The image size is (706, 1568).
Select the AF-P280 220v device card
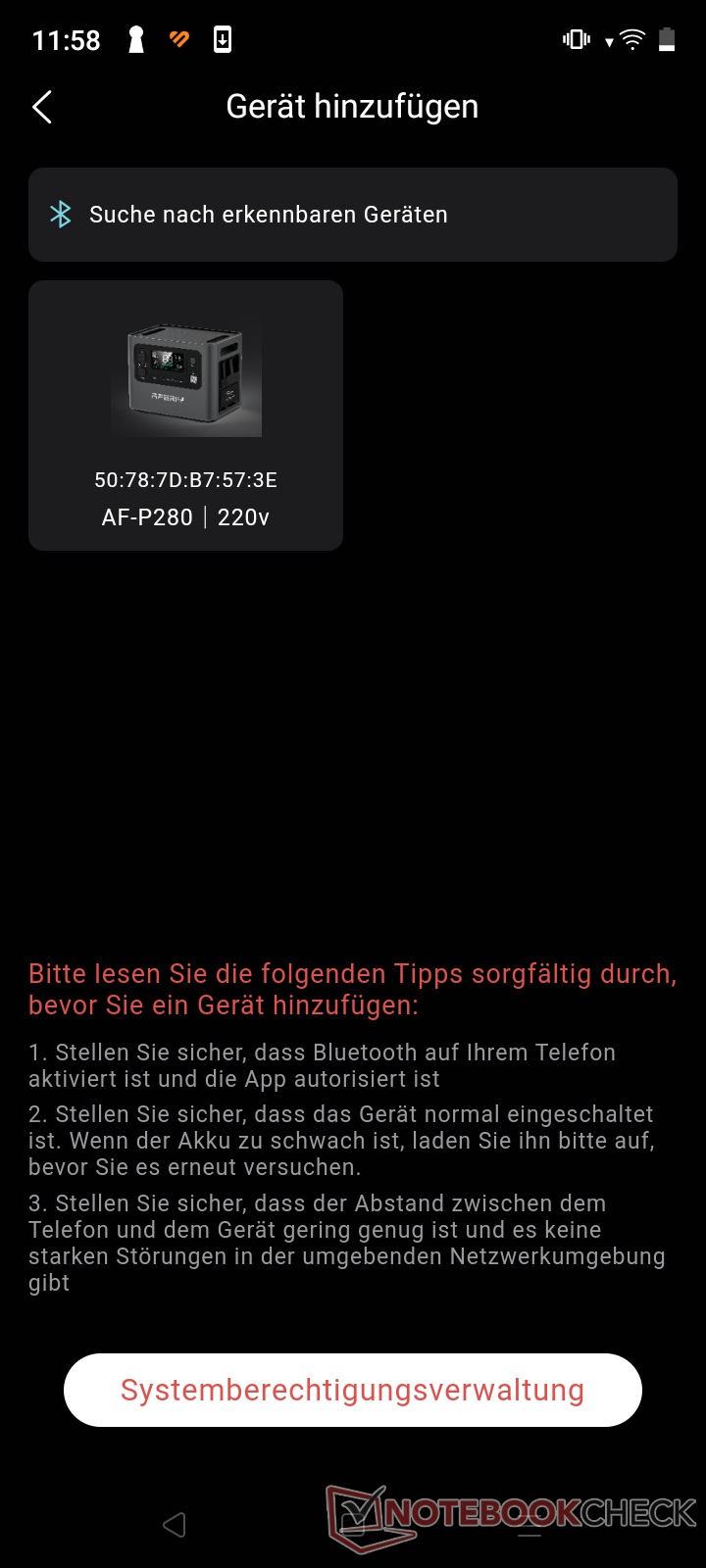coord(185,416)
